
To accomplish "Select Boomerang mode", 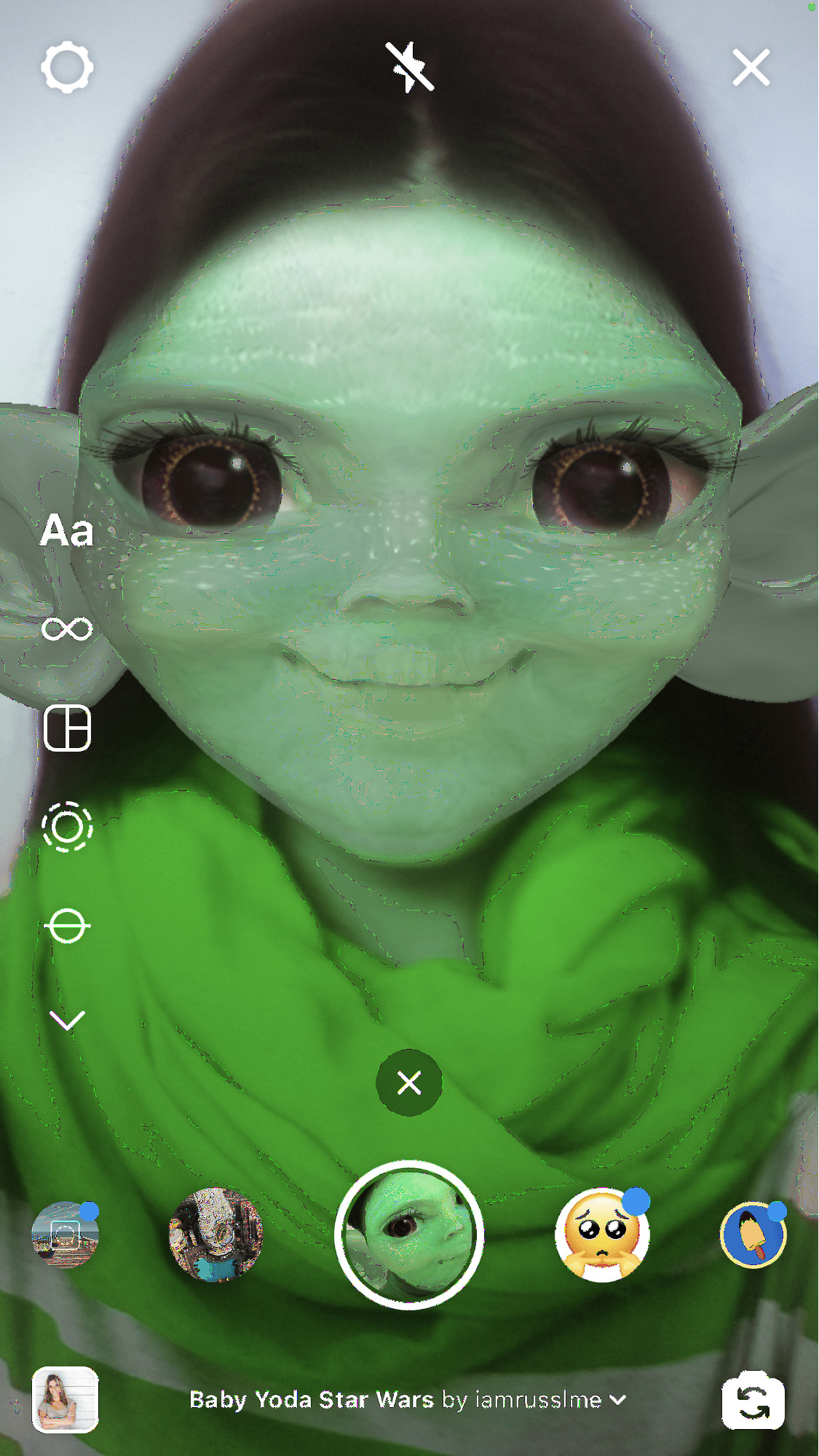I will click(x=67, y=629).
